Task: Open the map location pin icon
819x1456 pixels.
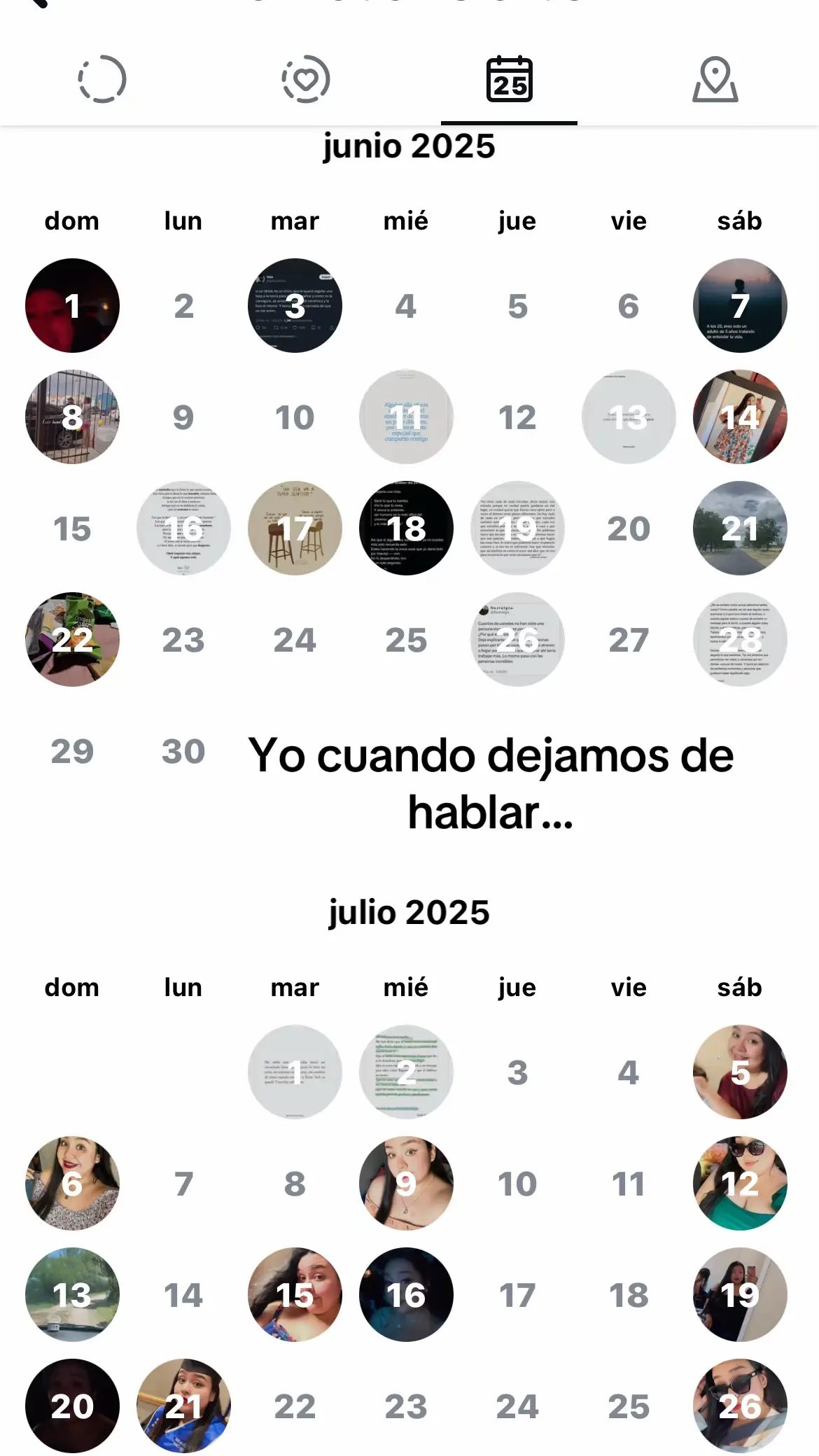Action: tap(715, 80)
